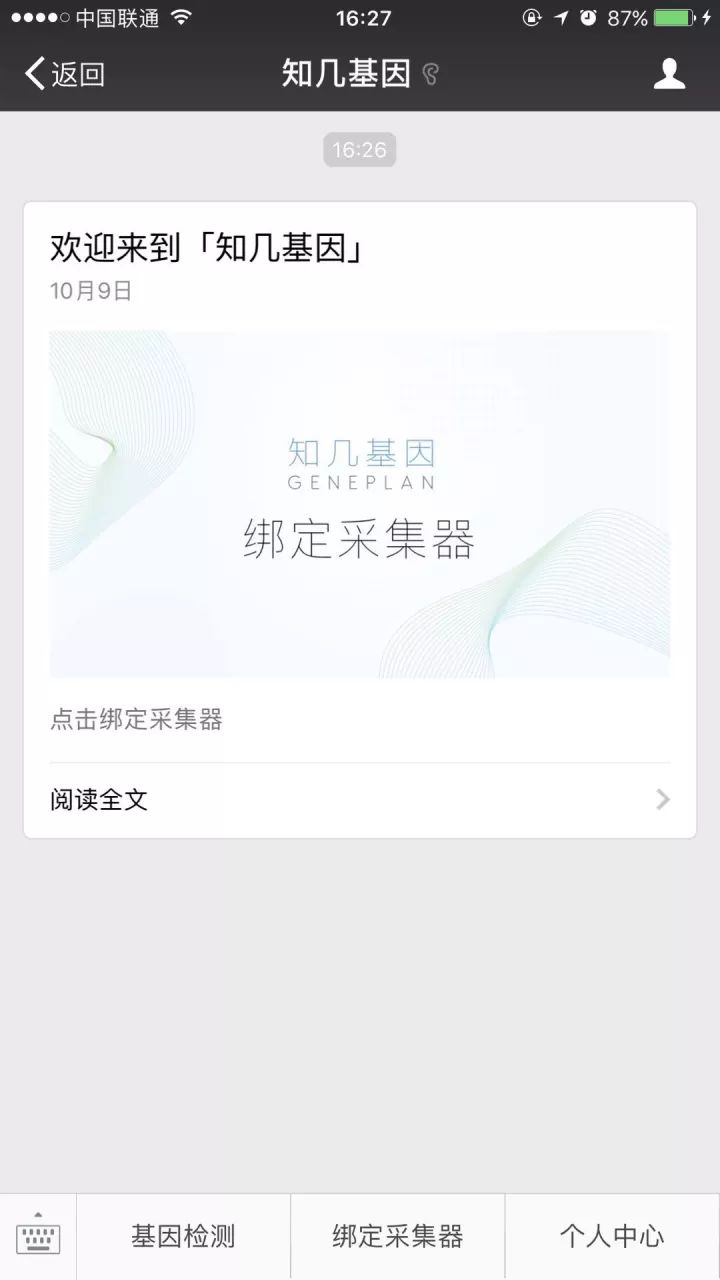Open the 绑定采集器 article banner
This screenshot has width=720, height=1280.
(x=360, y=504)
